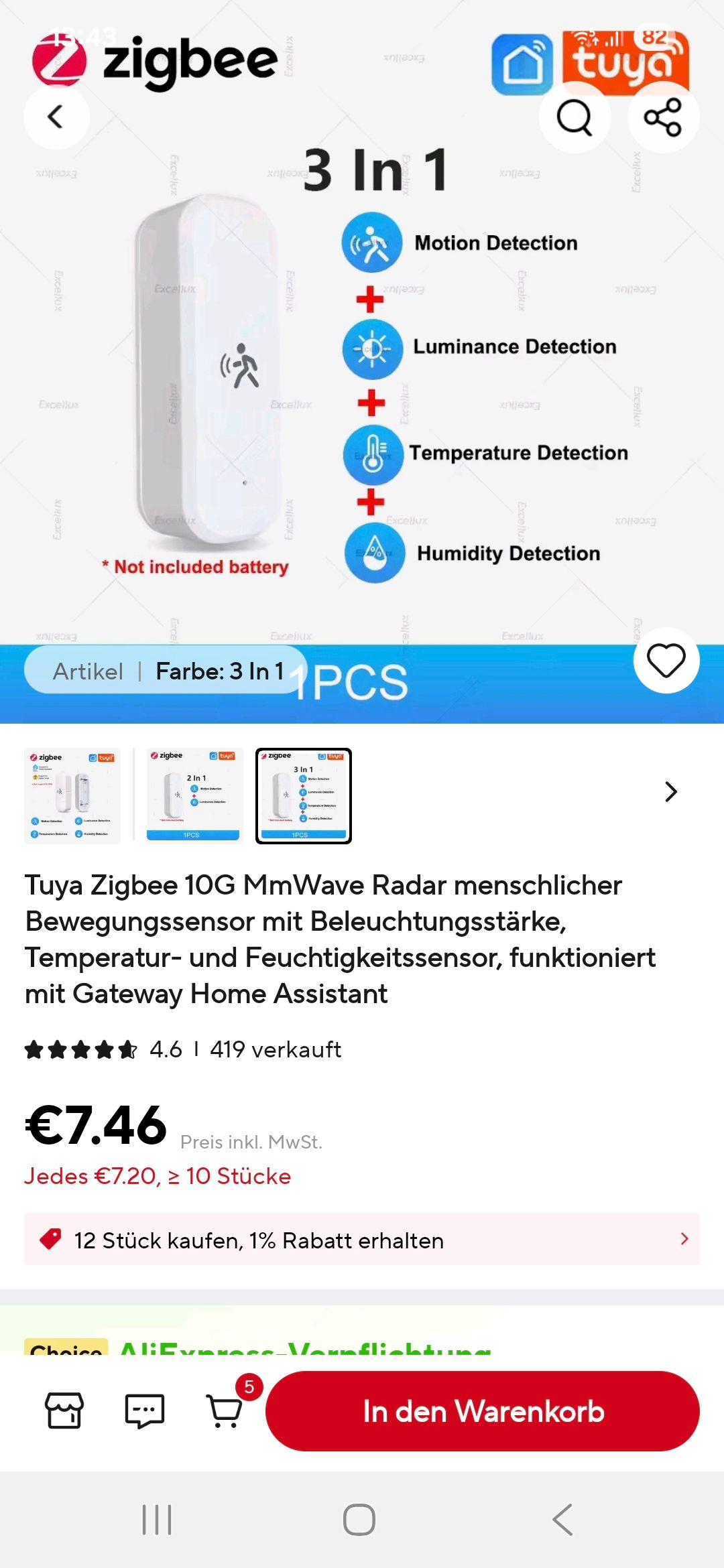Tap In den Warenkorb button
Image resolution: width=724 pixels, height=1568 pixels.
483,1411
